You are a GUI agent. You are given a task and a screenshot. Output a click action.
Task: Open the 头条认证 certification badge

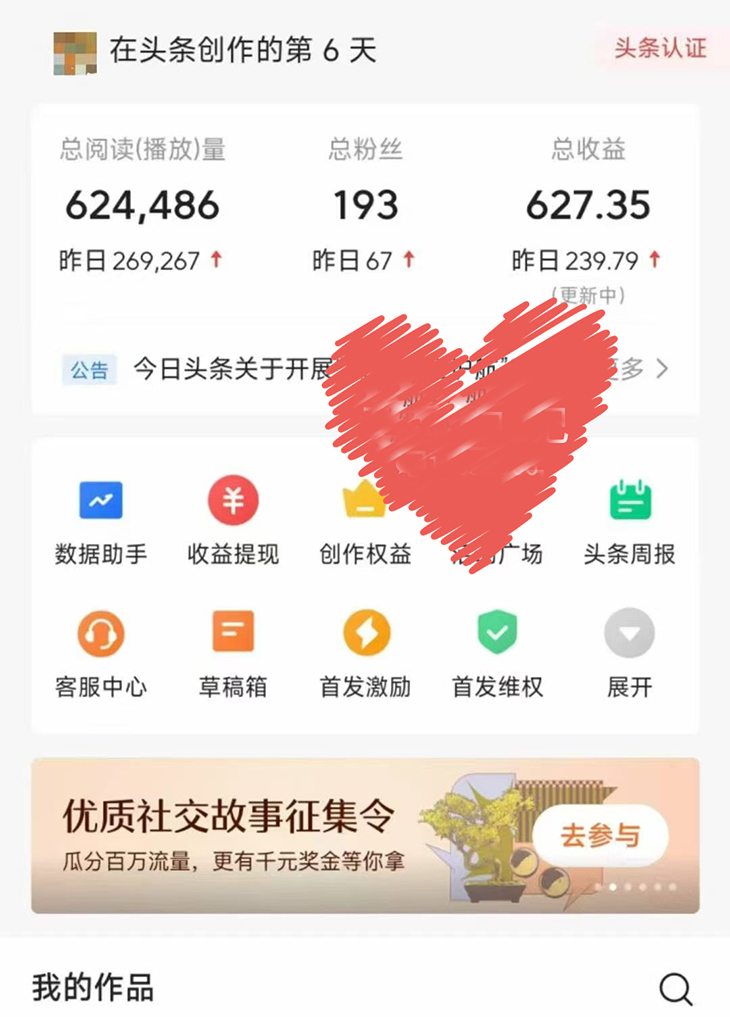pos(660,47)
